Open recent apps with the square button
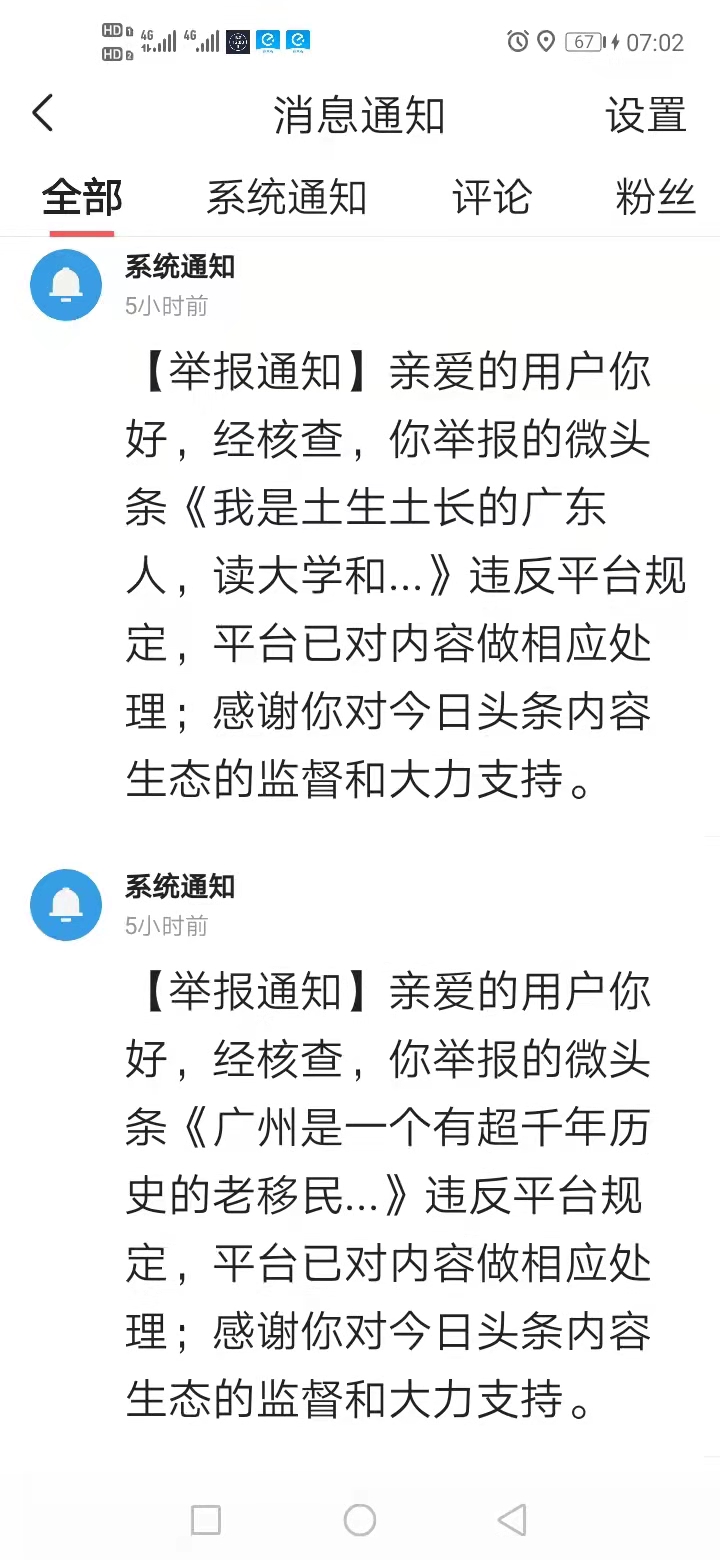Image resolution: width=720 pixels, height=1560 pixels. tap(206, 1520)
